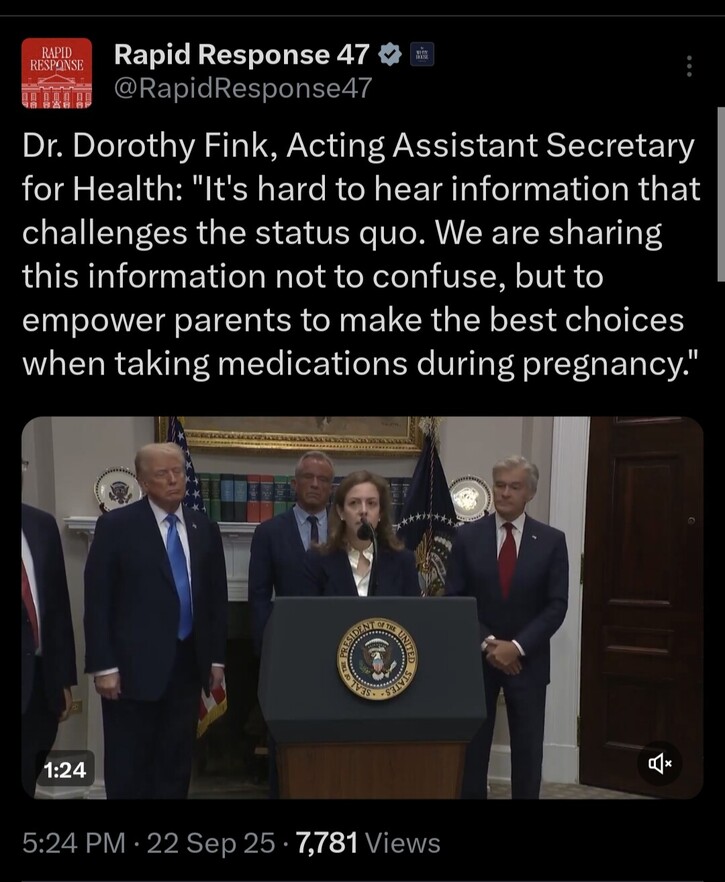Open Rapid Response 47's profile picture
Image resolution: width=725 pixels, height=882 pixels.
(56, 72)
